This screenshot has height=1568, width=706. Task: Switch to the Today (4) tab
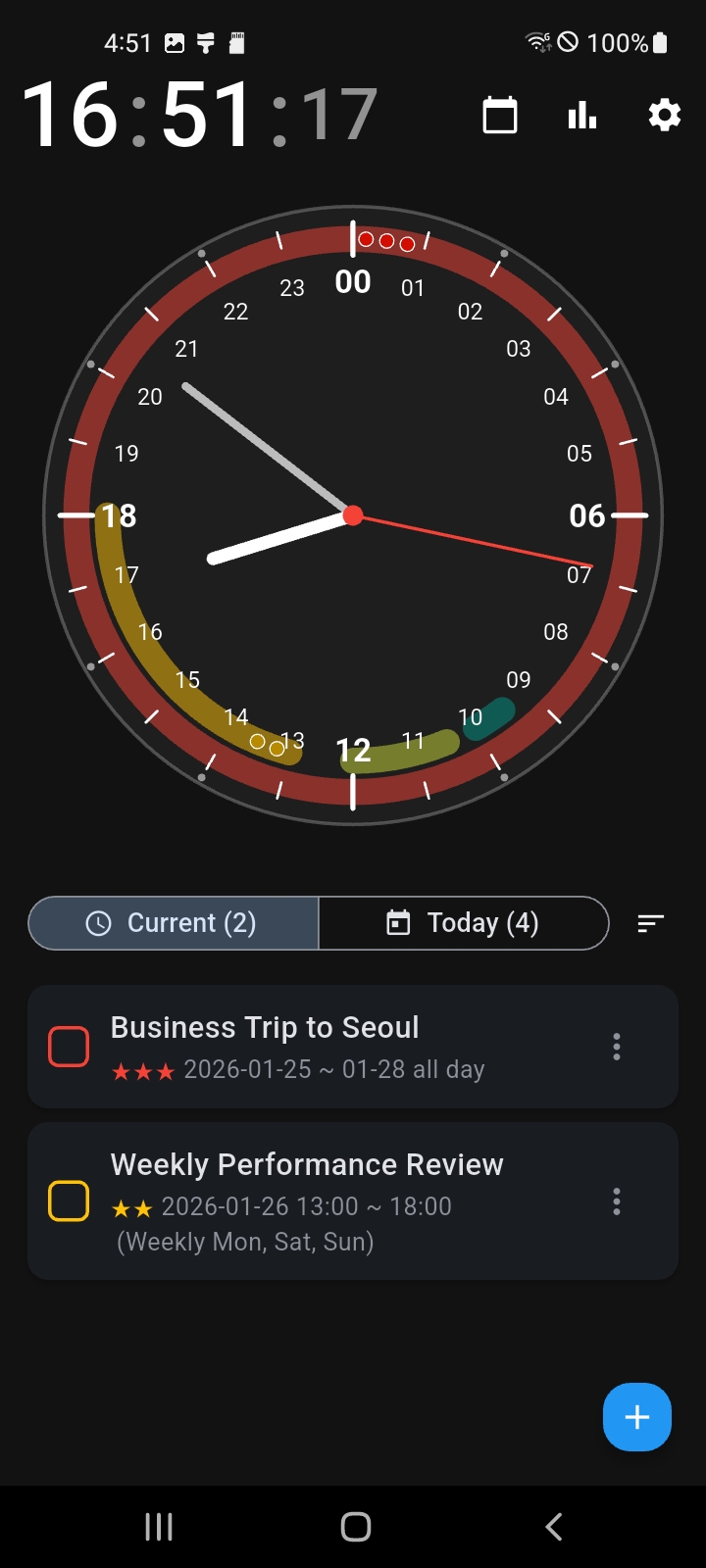464,922
